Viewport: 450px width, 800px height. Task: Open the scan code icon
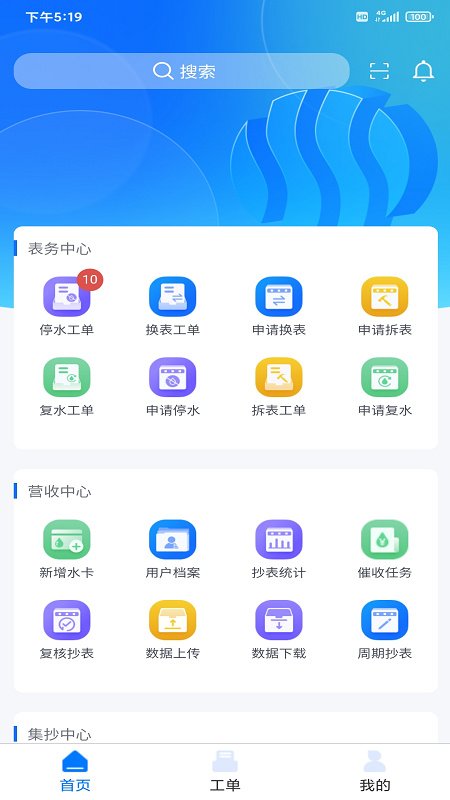click(x=379, y=71)
